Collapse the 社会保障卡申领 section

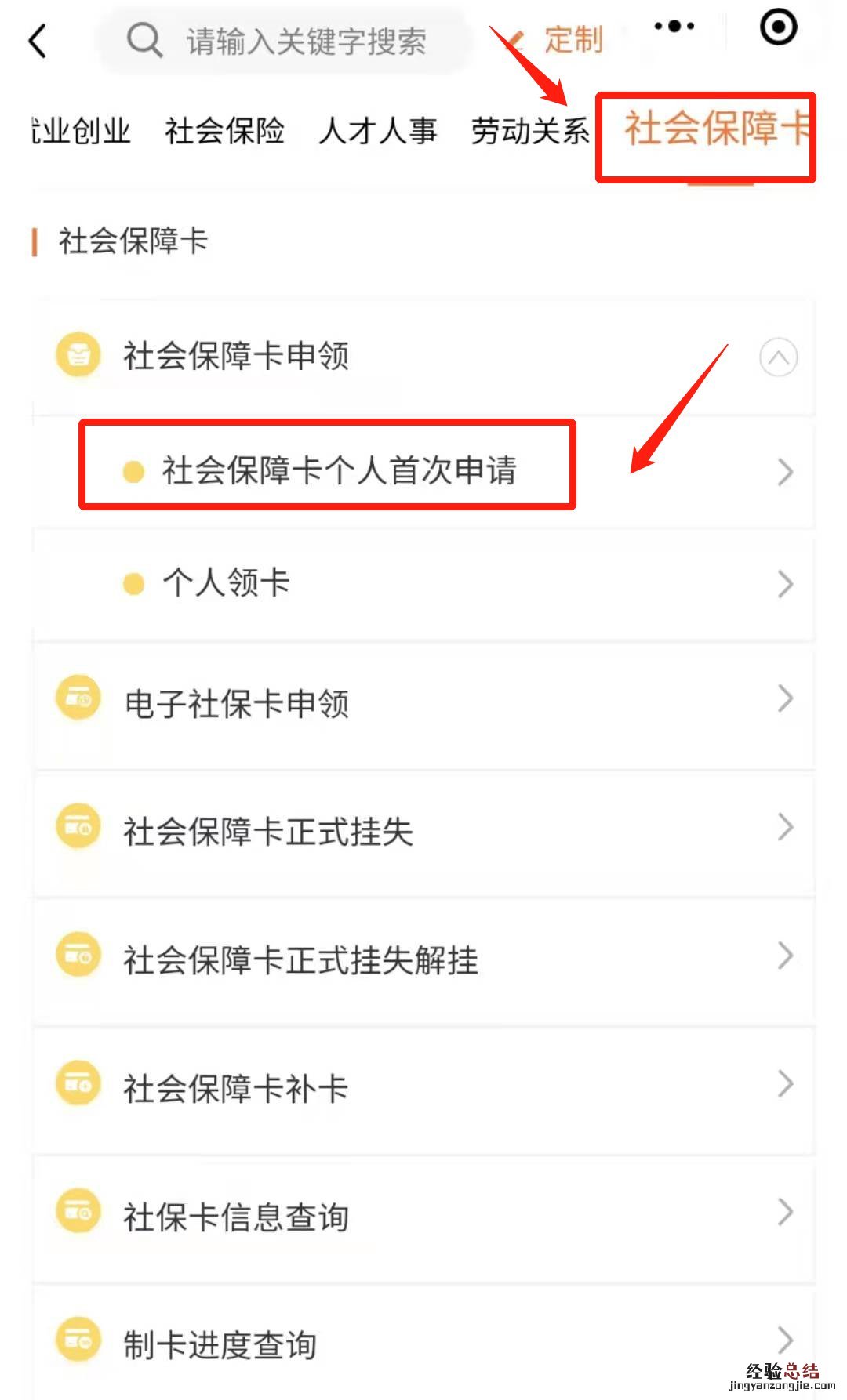(778, 357)
